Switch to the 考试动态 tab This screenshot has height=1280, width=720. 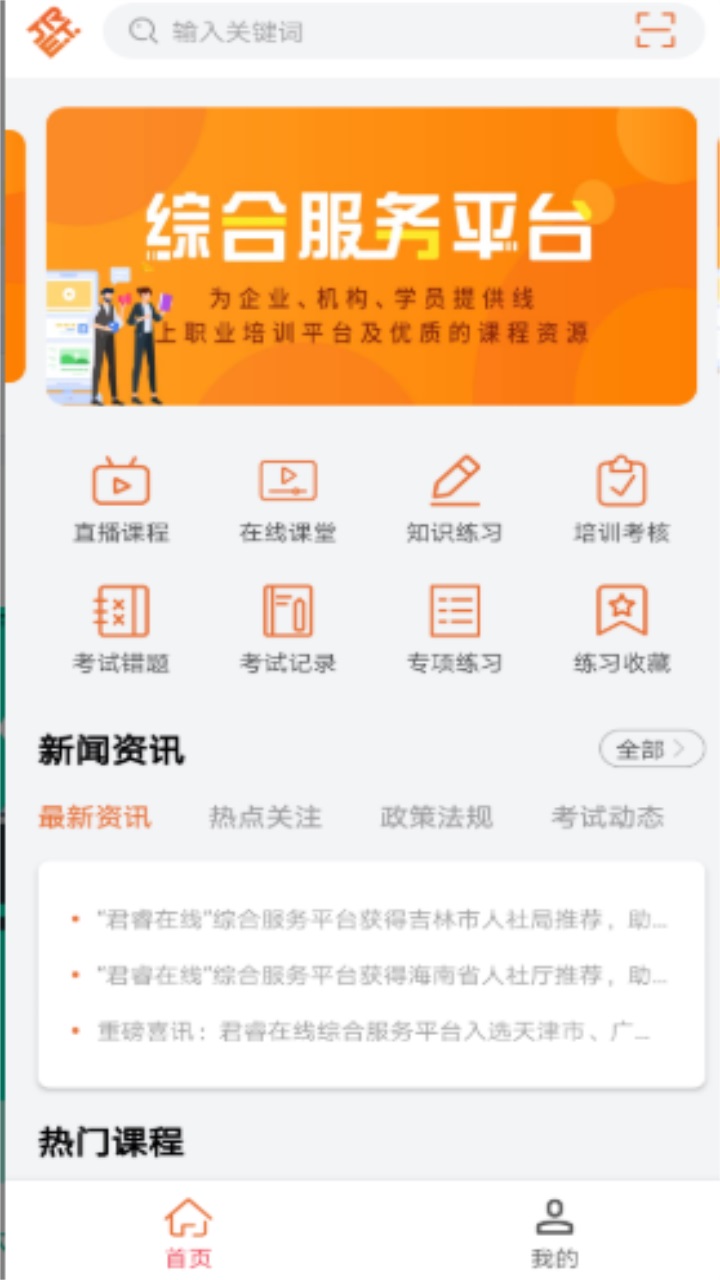(608, 817)
